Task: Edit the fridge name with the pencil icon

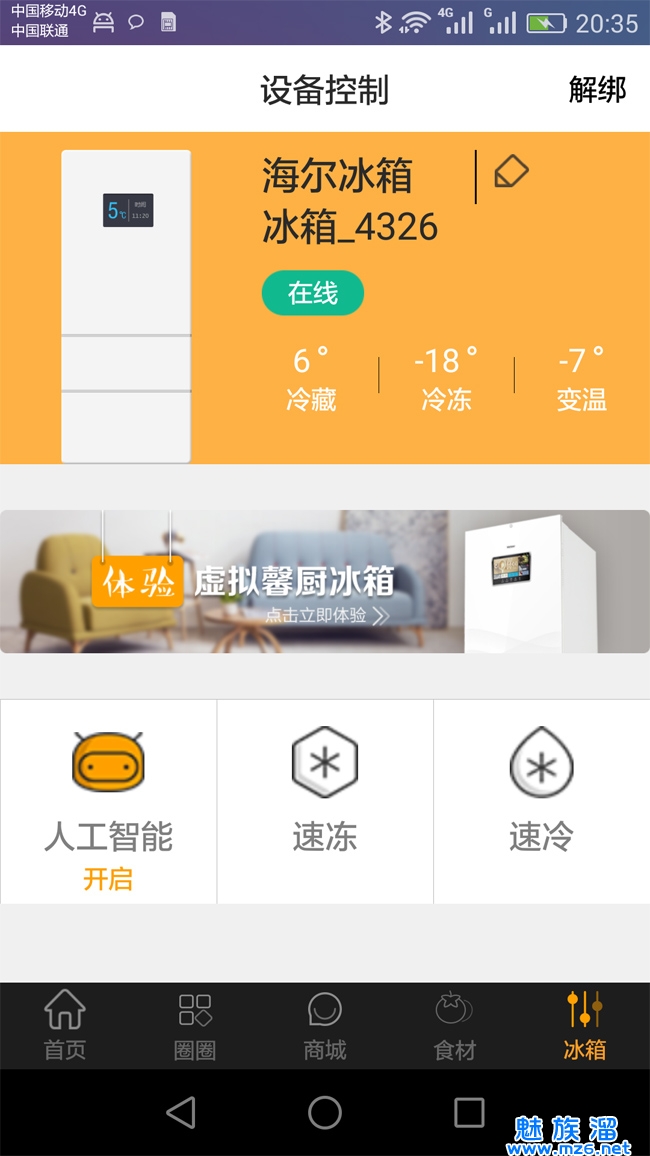Action: [510, 172]
